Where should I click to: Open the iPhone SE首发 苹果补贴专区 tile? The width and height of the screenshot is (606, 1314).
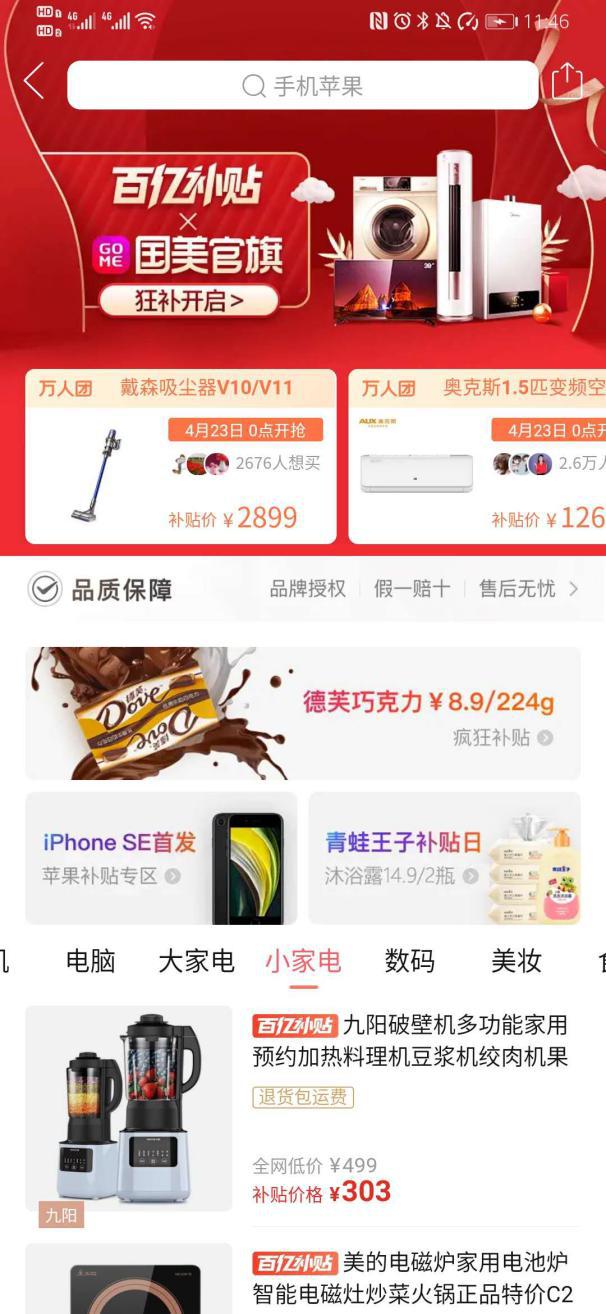(160, 858)
